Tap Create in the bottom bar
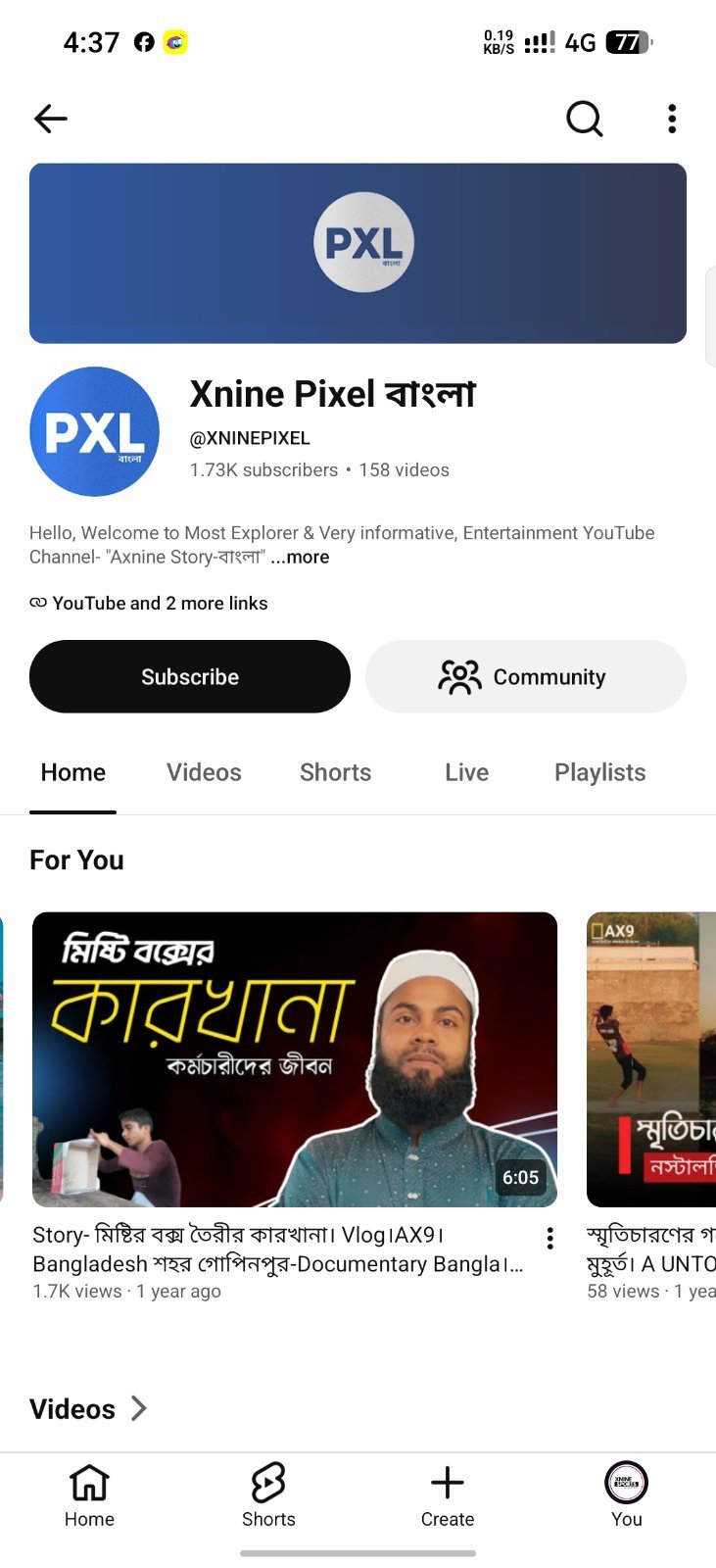The height and width of the screenshot is (1568, 716). (448, 1495)
